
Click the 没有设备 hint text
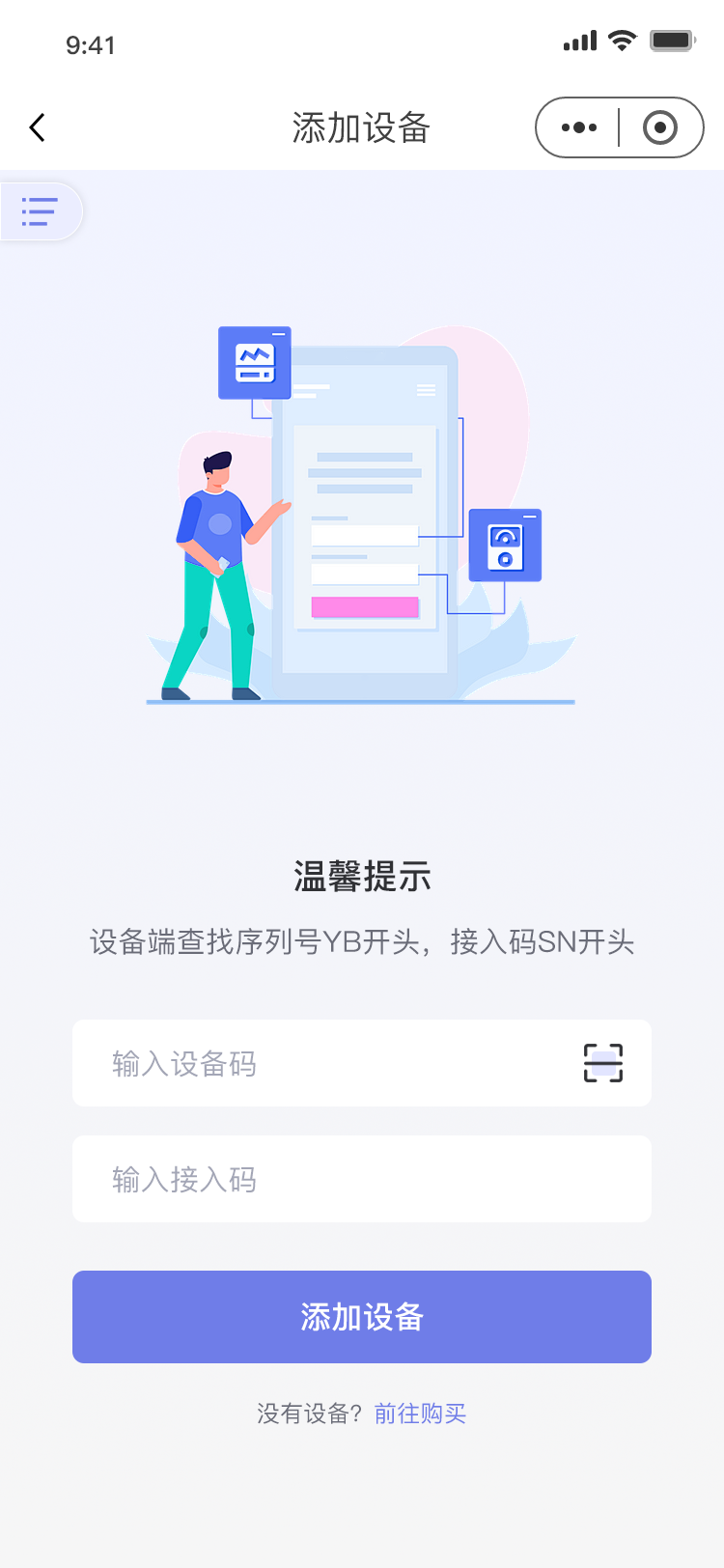311,1413
